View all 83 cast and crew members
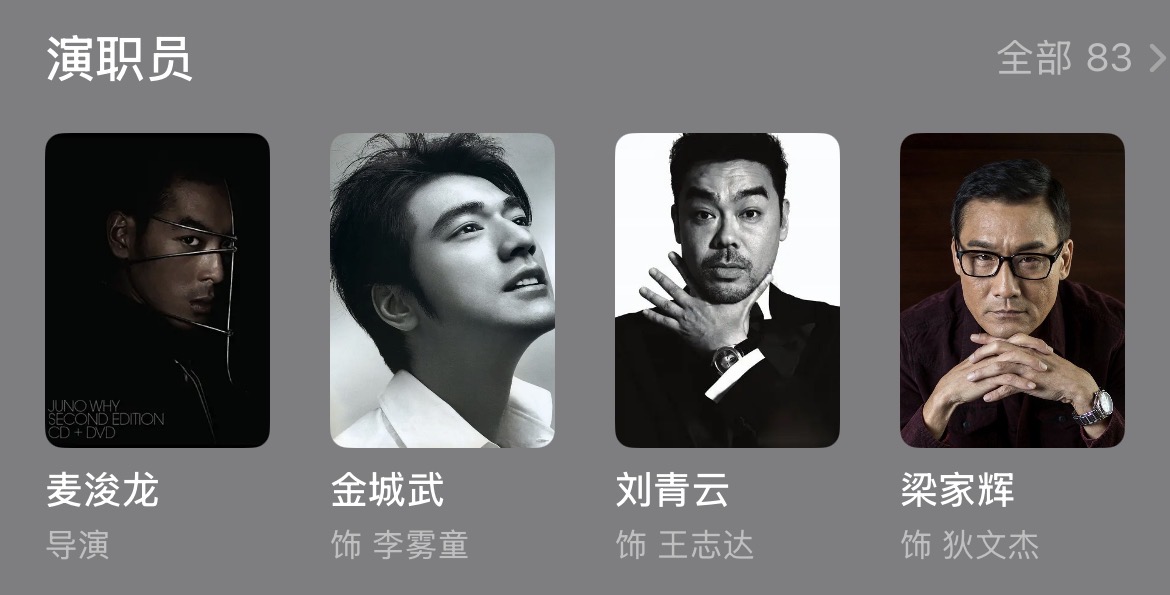Image resolution: width=1170 pixels, height=595 pixels. [1080, 58]
